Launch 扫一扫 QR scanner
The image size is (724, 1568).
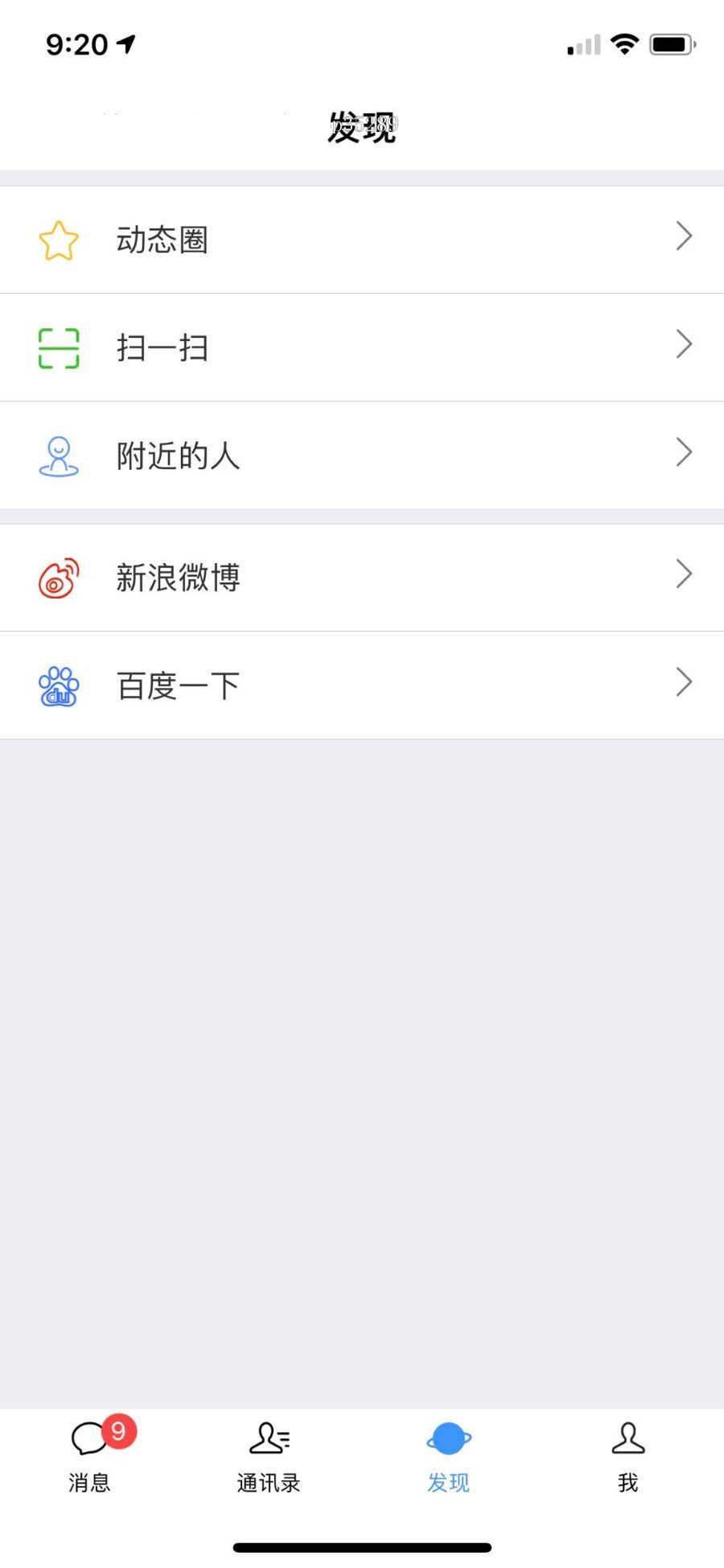[362, 348]
